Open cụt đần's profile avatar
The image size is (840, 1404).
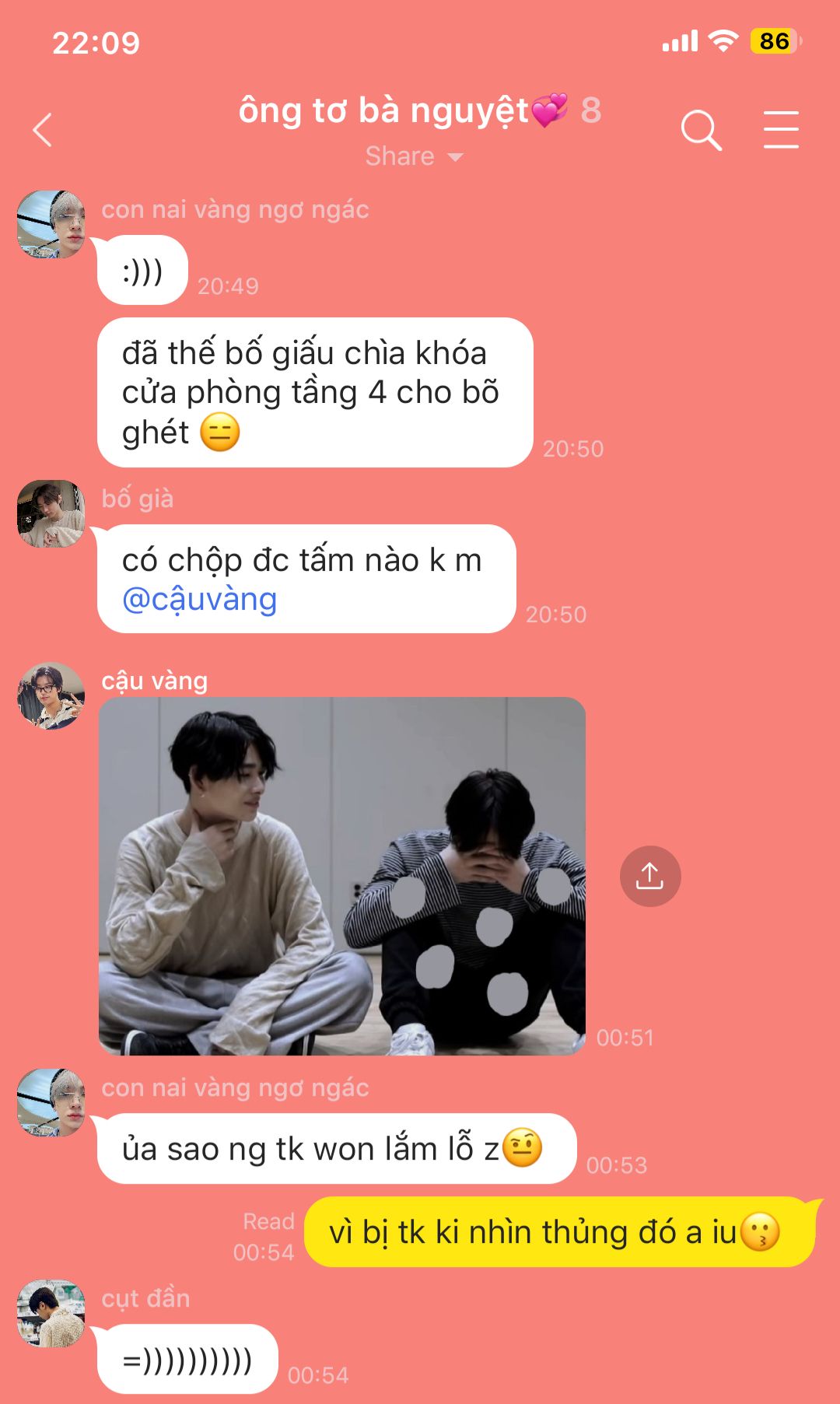[x=51, y=1313]
